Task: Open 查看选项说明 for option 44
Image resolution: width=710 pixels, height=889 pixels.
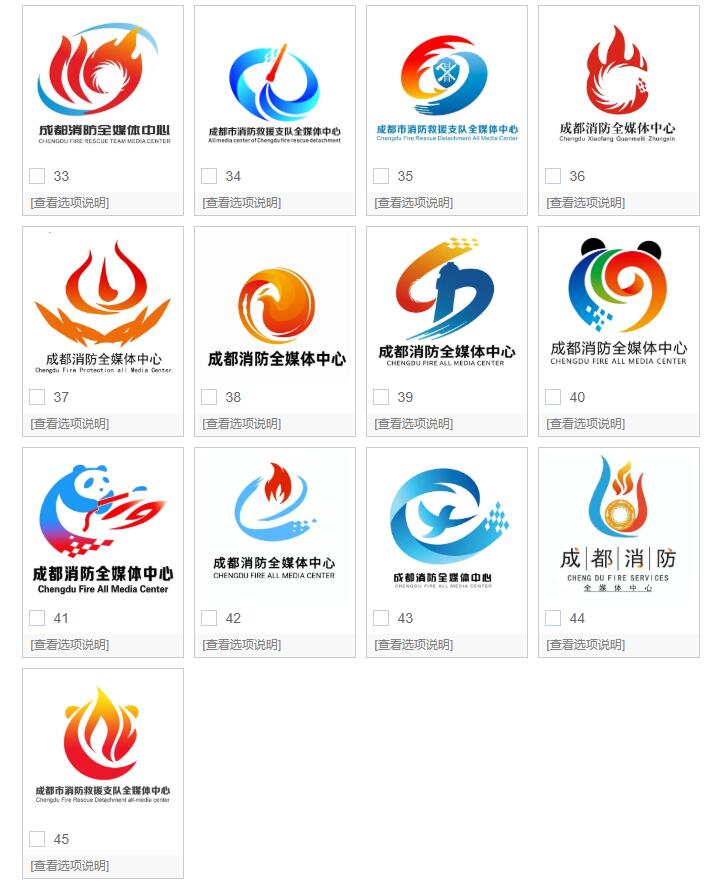Action: (x=586, y=645)
